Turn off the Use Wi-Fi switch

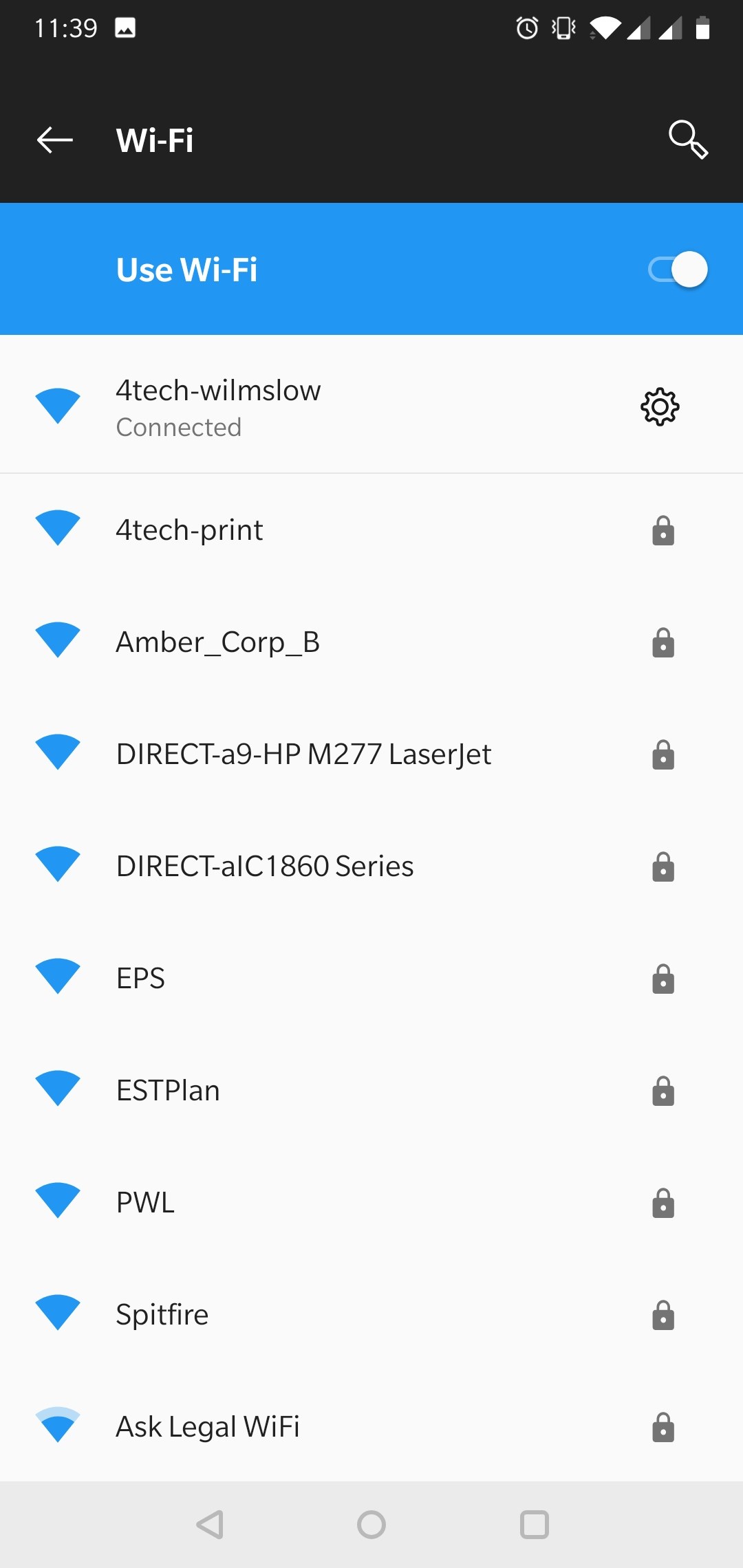tap(678, 270)
